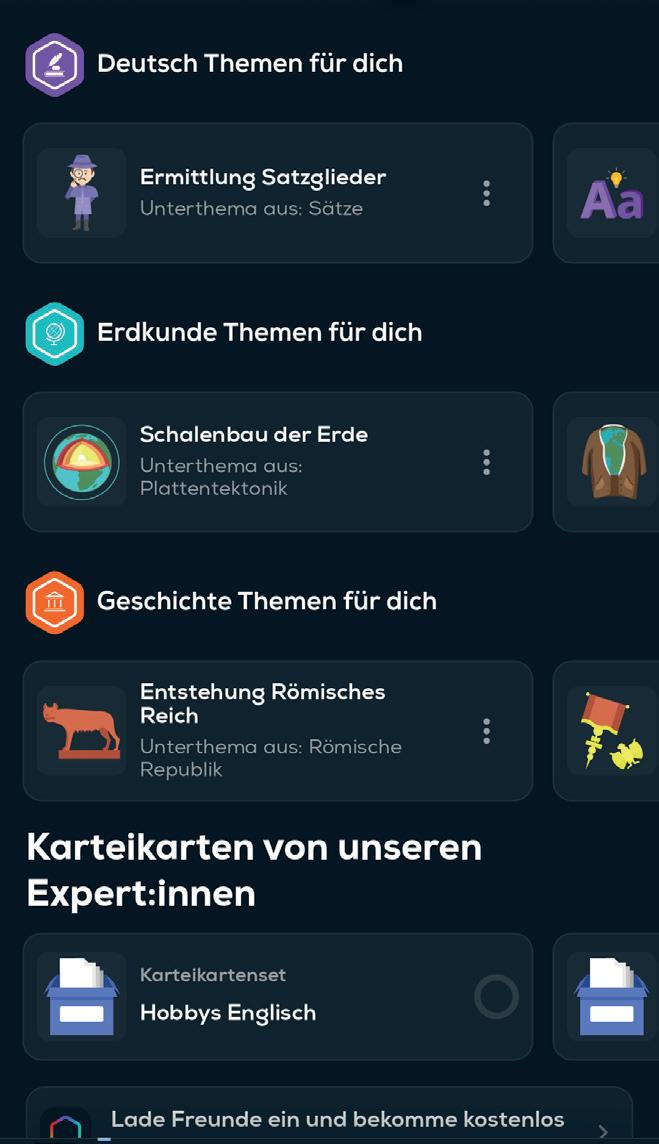This screenshot has width=659, height=1144.
Task: Open the next geography card with the coat icon
Action: (x=611, y=462)
